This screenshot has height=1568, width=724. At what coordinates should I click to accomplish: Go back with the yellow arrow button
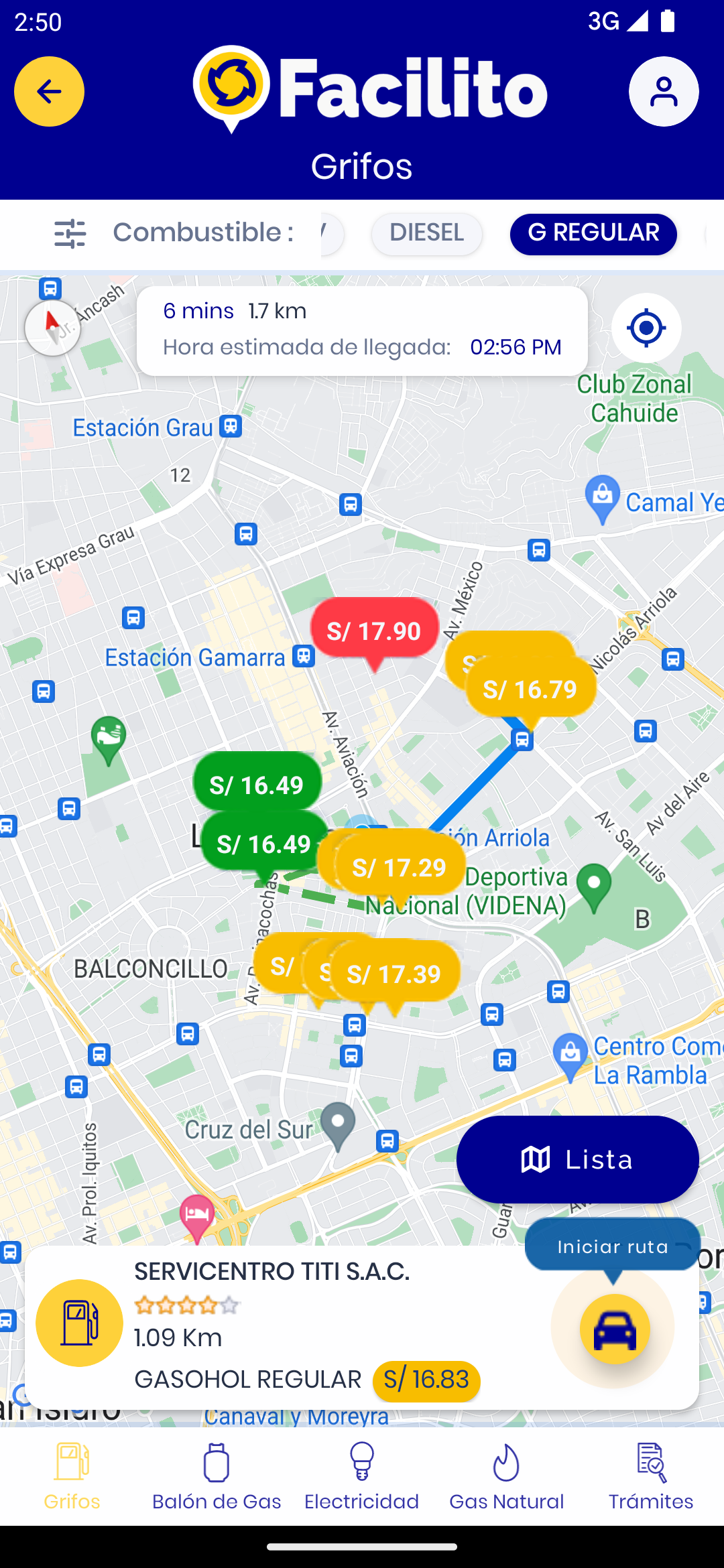(x=49, y=91)
